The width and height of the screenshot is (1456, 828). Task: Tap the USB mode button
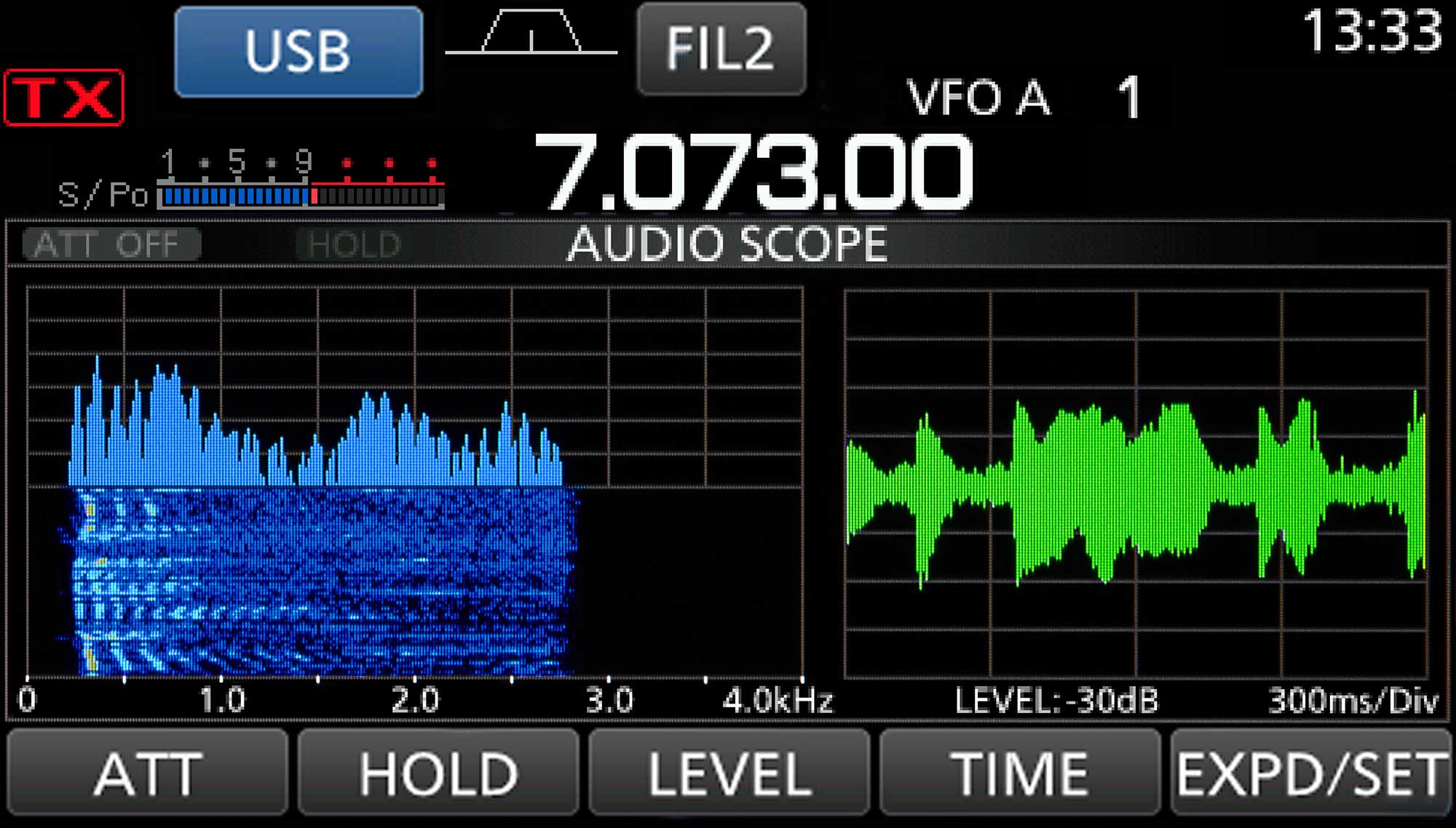(x=298, y=51)
